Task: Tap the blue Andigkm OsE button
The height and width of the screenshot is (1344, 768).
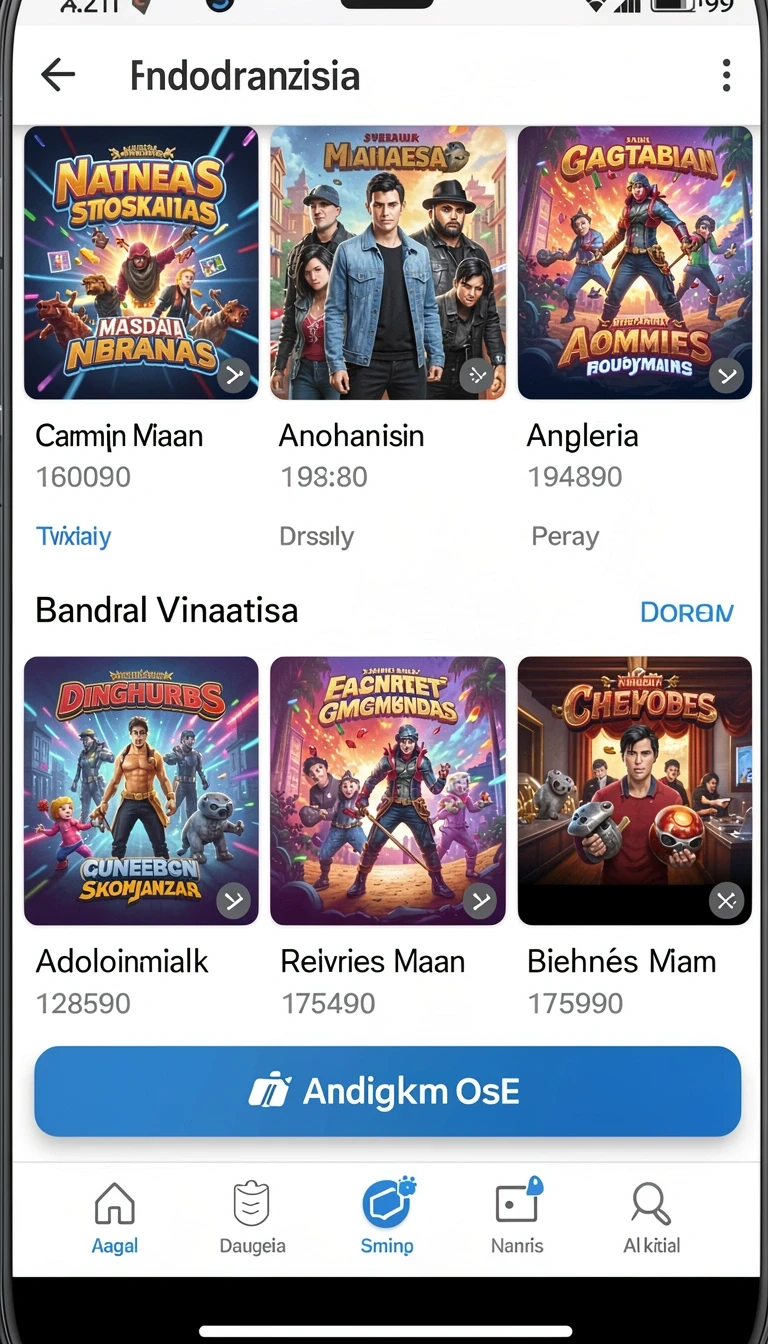Action: (x=387, y=1091)
